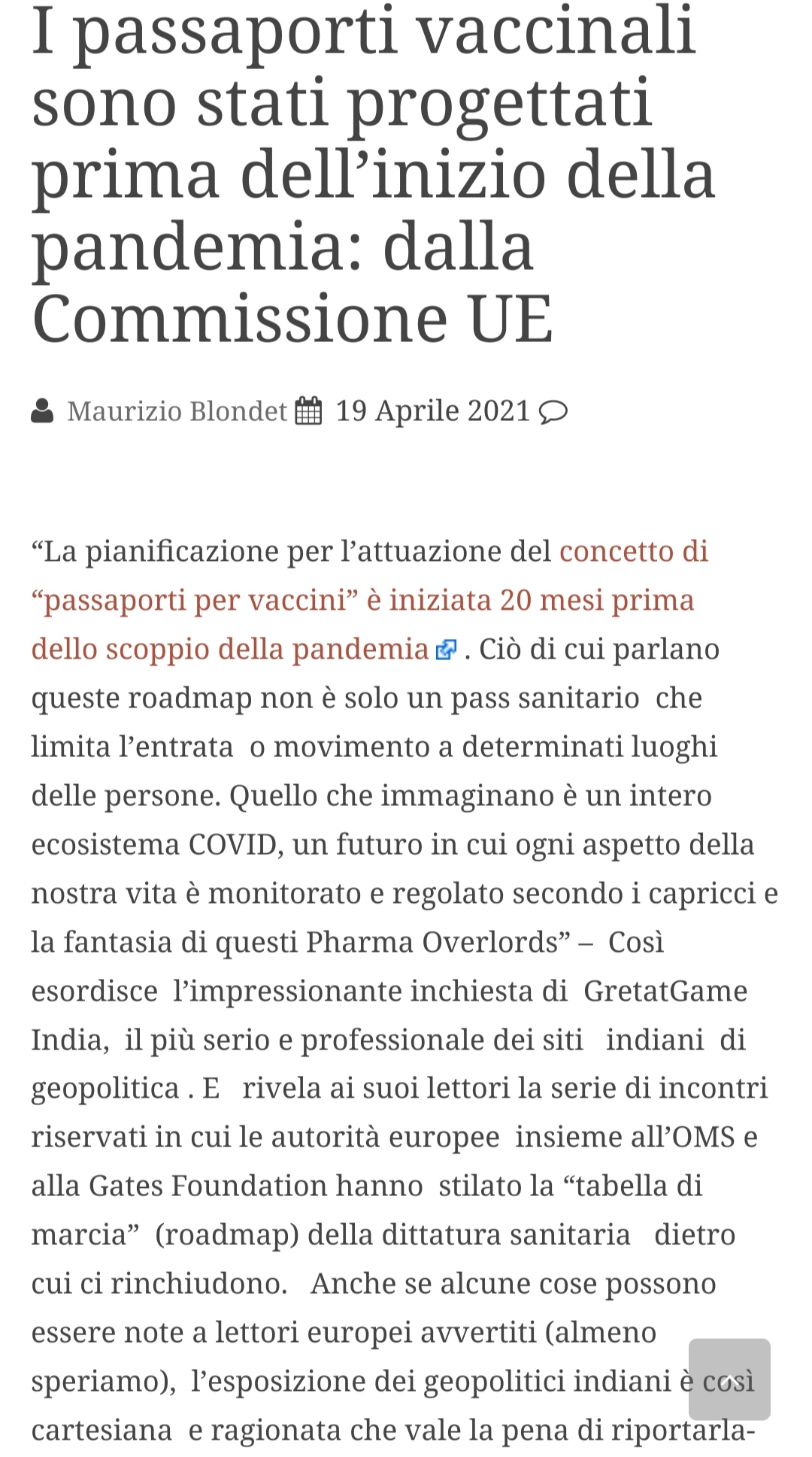Screen dimensions: 812x1457
Task: Open the comments bubble icon
Action: tap(553, 412)
